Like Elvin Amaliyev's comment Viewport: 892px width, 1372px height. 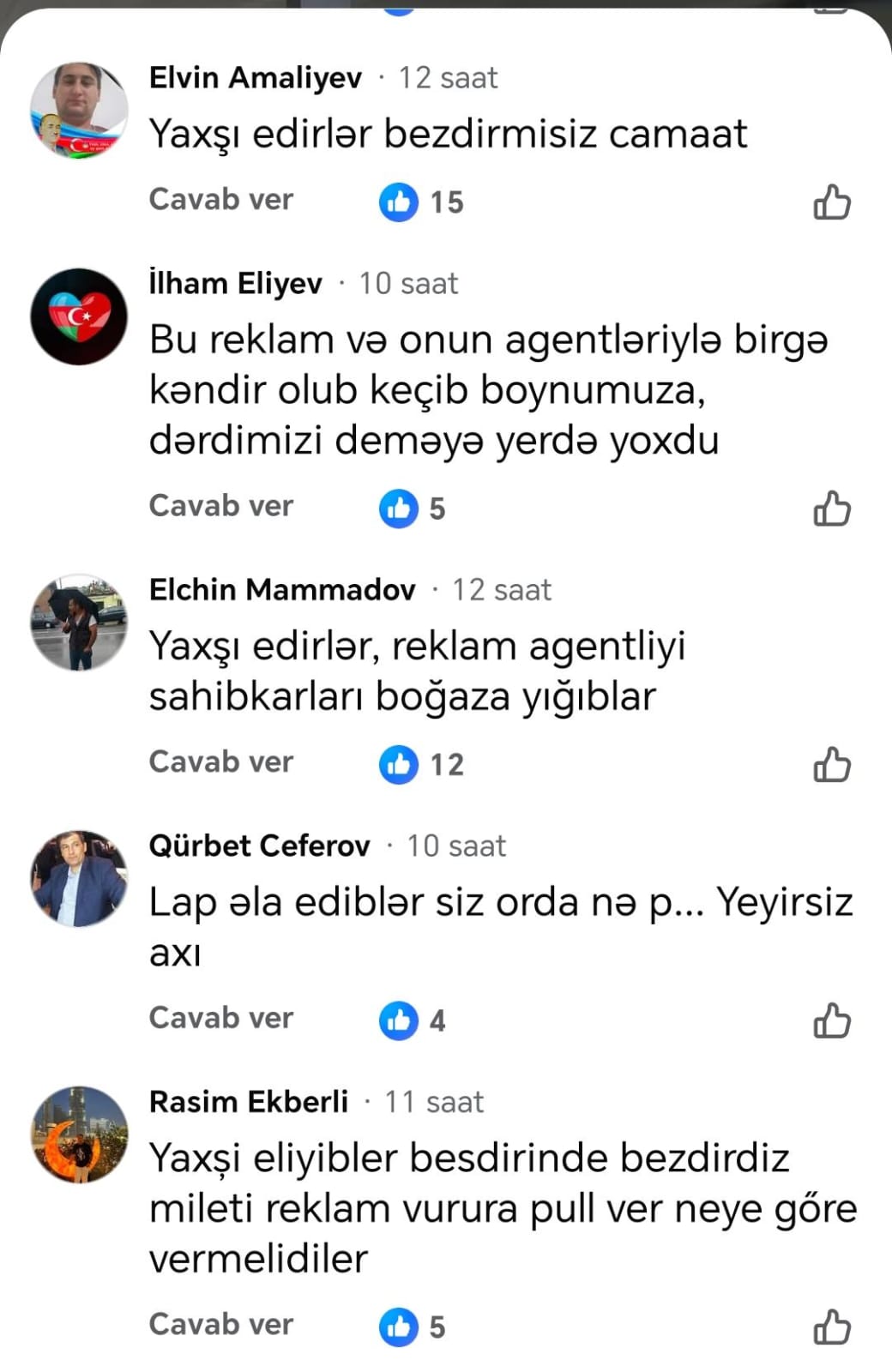831,203
